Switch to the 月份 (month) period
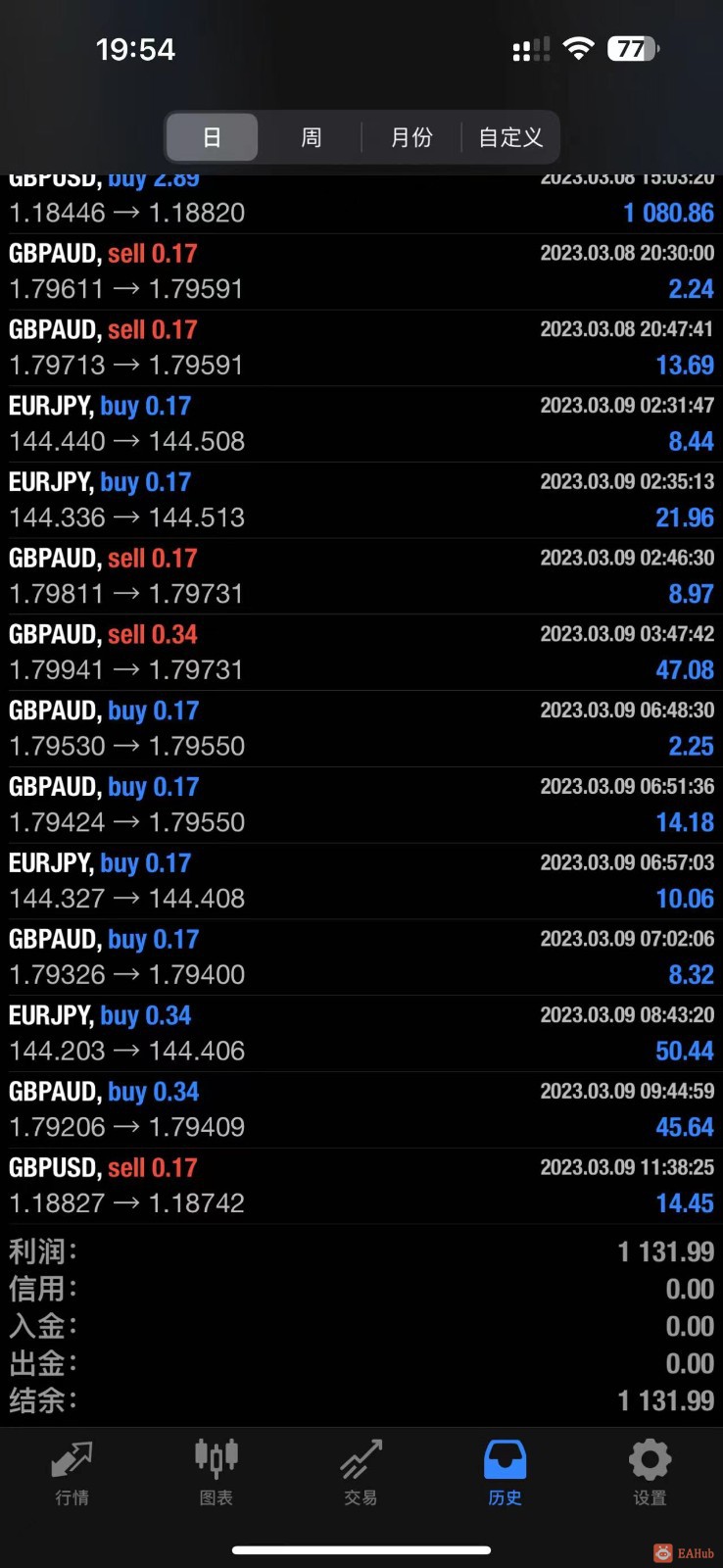Screen dimensions: 723x1568 [411, 137]
